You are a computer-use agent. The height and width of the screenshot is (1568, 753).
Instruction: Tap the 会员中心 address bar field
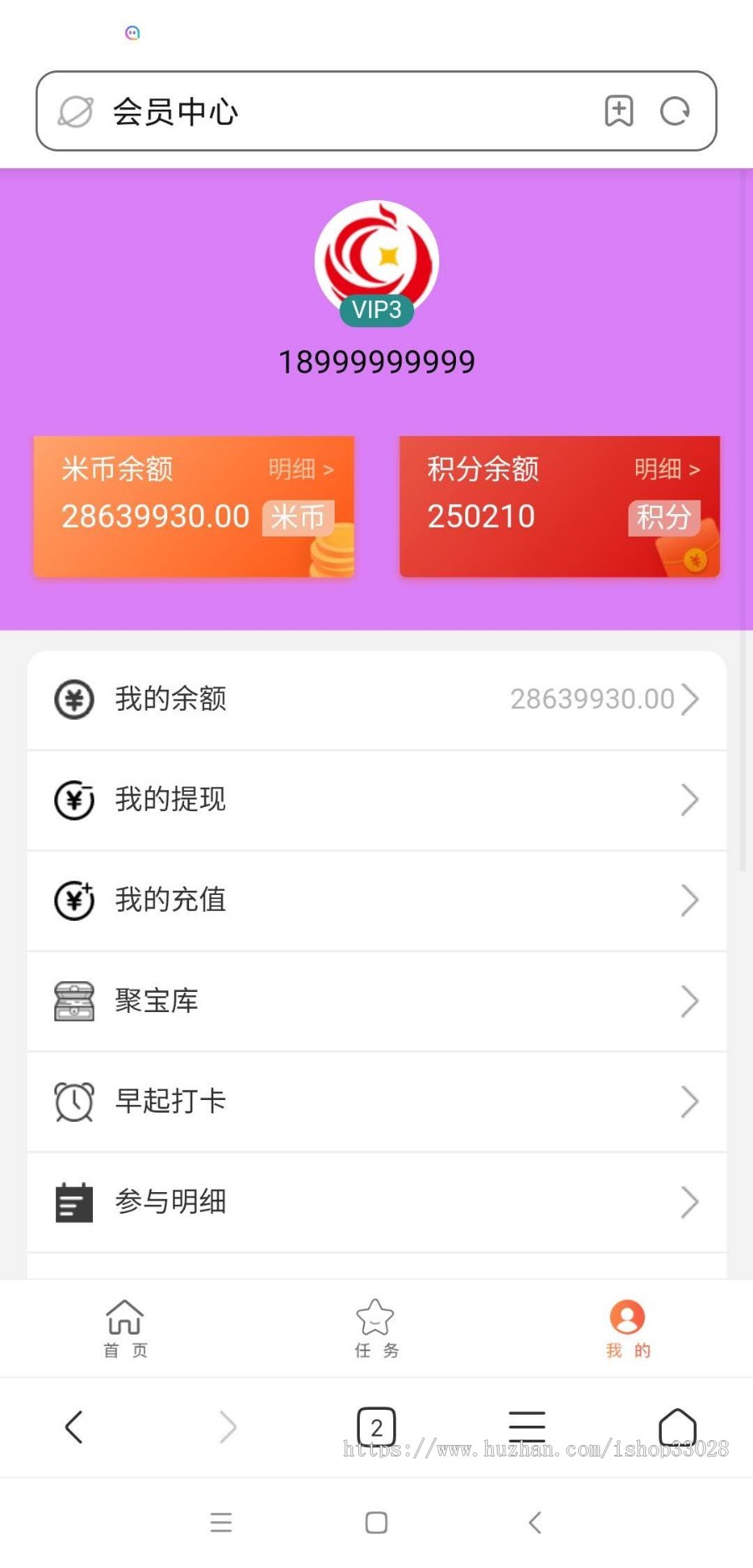(x=251, y=111)
